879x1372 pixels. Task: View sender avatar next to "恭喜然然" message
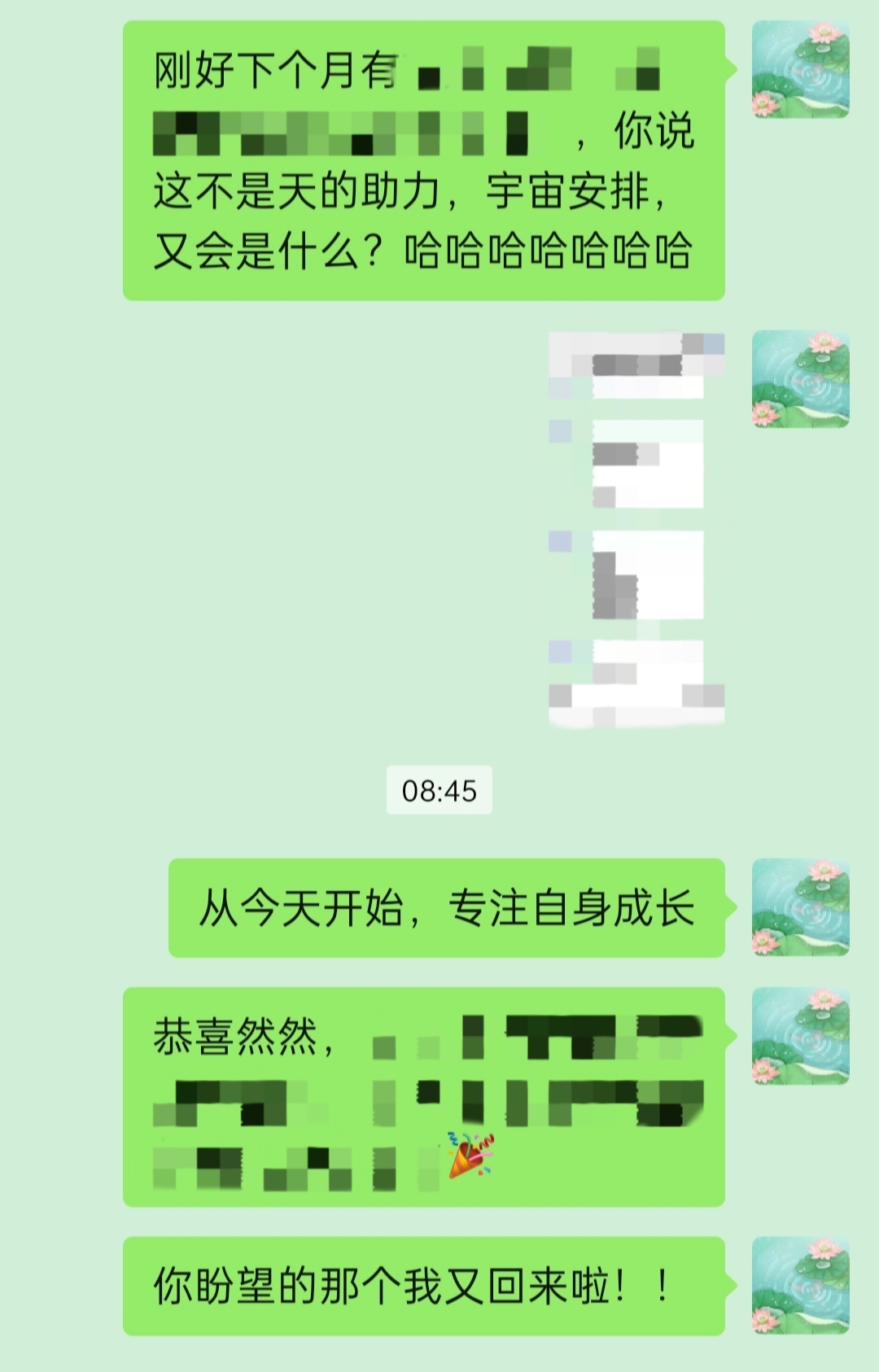800,1036
